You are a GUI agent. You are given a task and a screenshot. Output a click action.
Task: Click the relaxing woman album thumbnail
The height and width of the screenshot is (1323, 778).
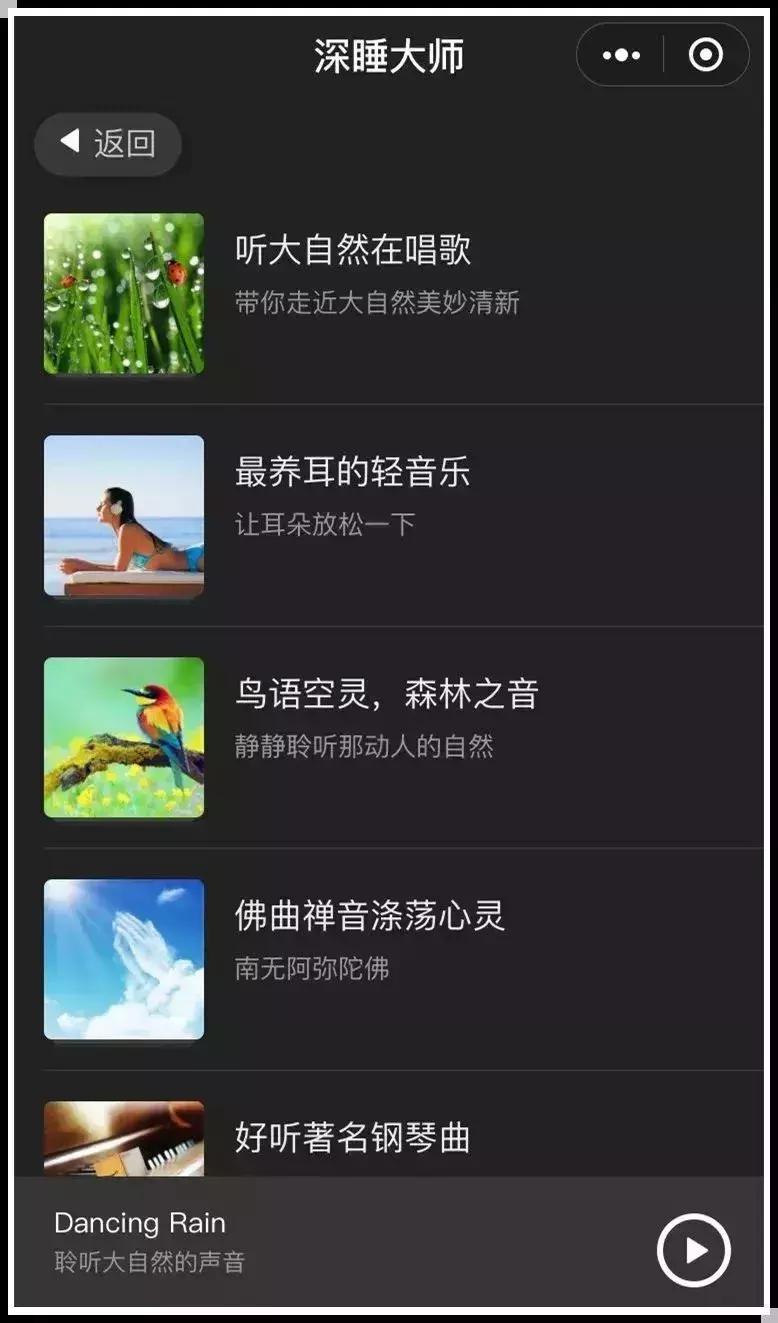click(123, 516)
